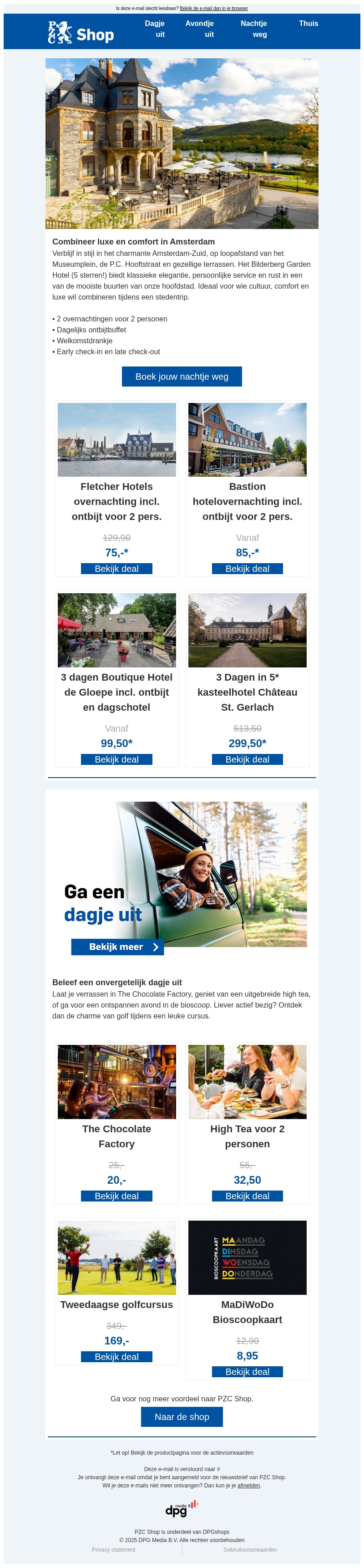Viewport: 364px width, 1568px height.
Task: View the Fletcher Hotels overnachting deal
Action: [x=116, y=569]
